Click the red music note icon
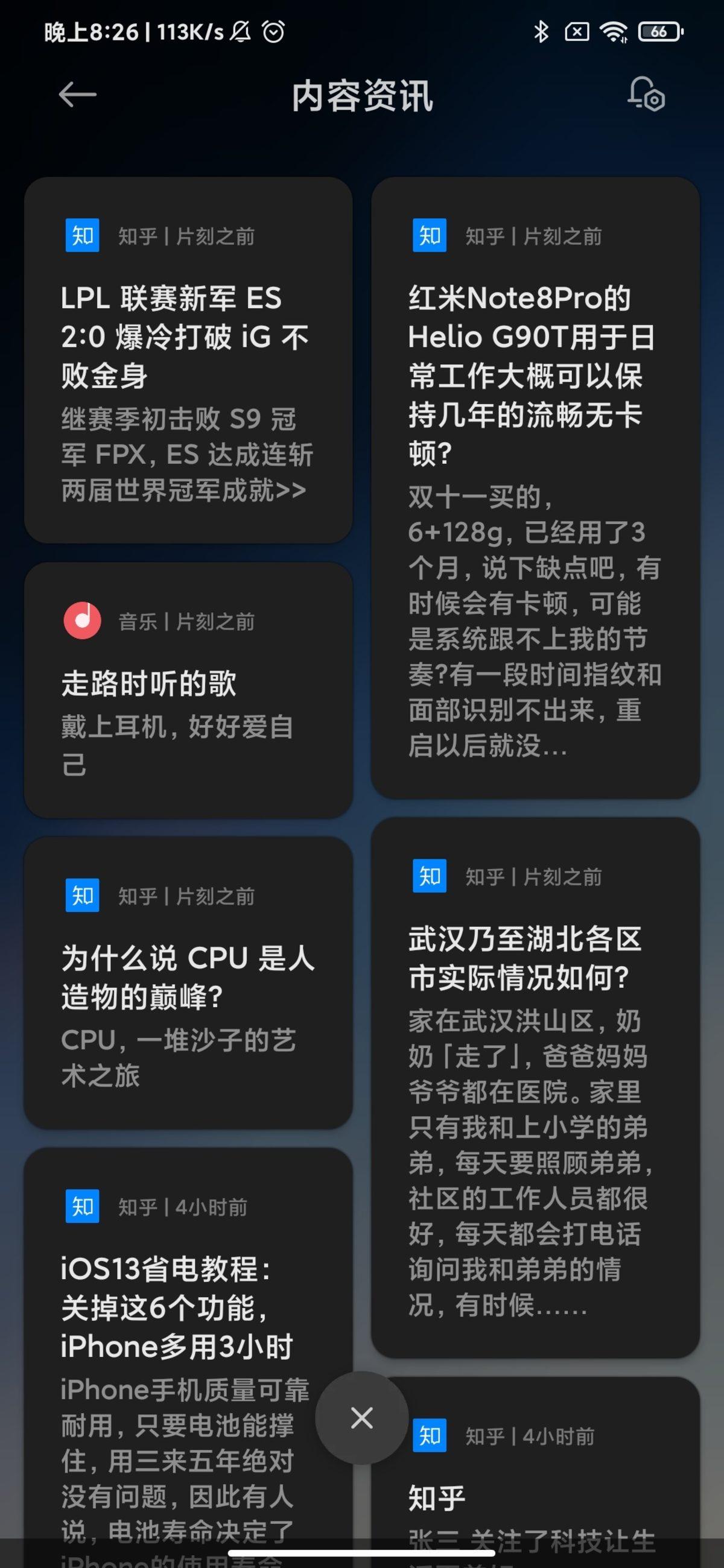724x1568 pixels. 83,622
